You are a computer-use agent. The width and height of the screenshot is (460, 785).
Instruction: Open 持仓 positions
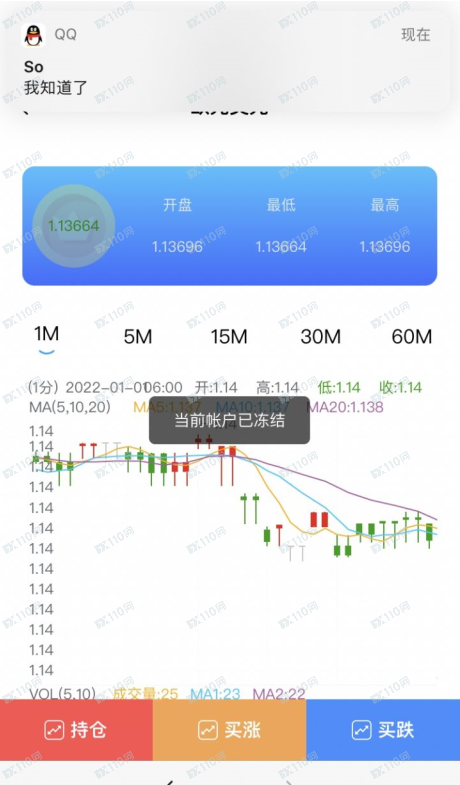pyautogui.click(x=76, y=730)
